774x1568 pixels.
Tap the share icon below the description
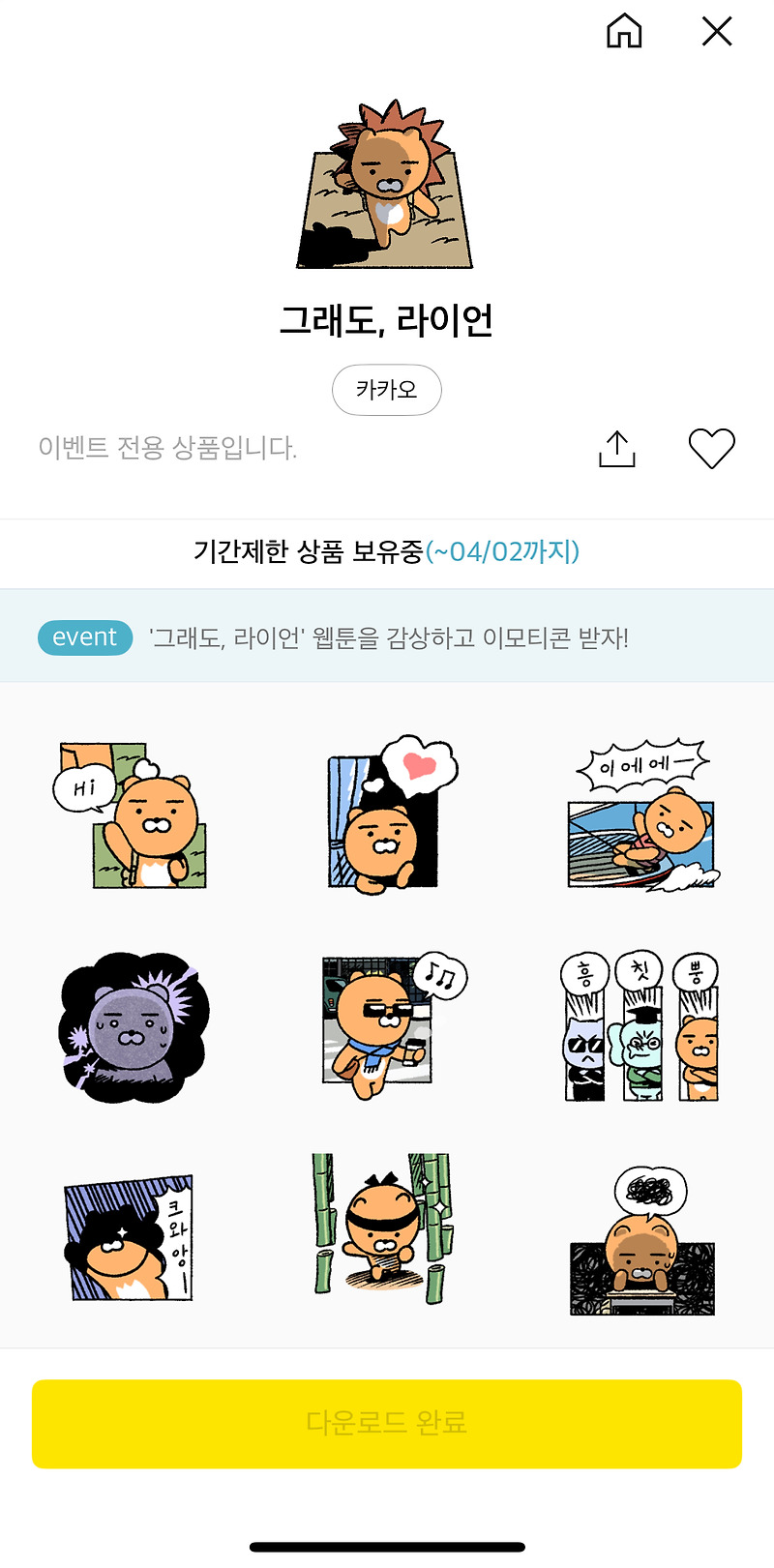point(617,448)
